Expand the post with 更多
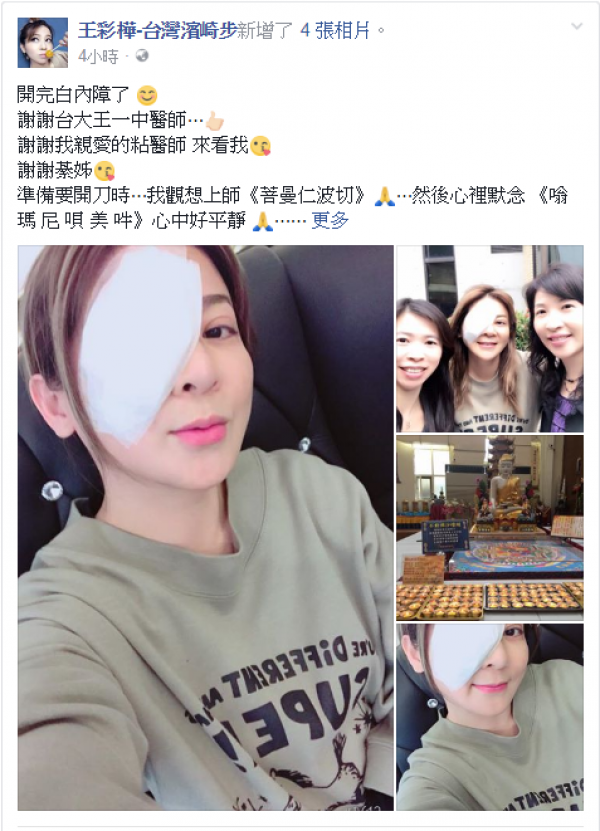Image resolution: width=600 pixels, height=831 pixels. 330,220
